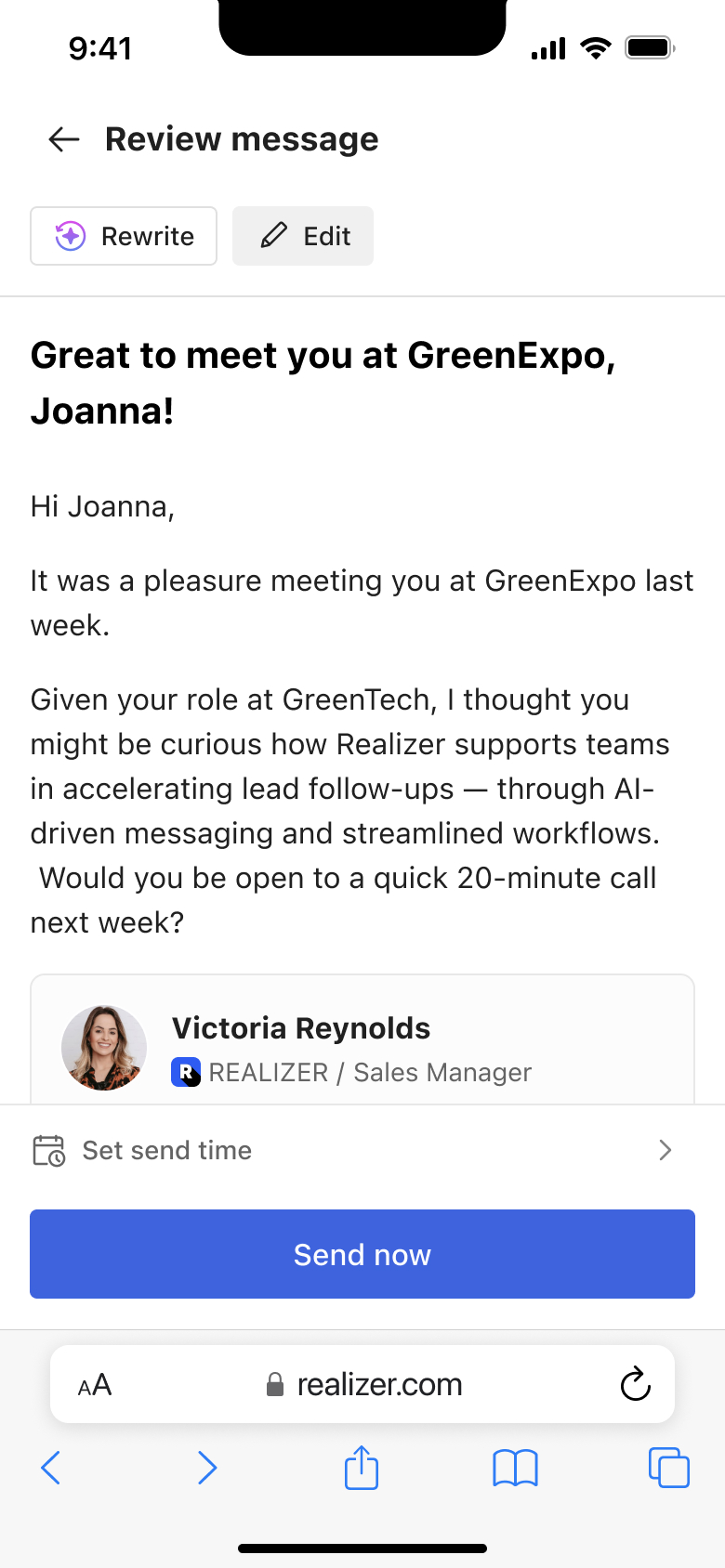
Task: Show all open Safari tabs
Action: pyautogui.click(x=668, y=1468)
